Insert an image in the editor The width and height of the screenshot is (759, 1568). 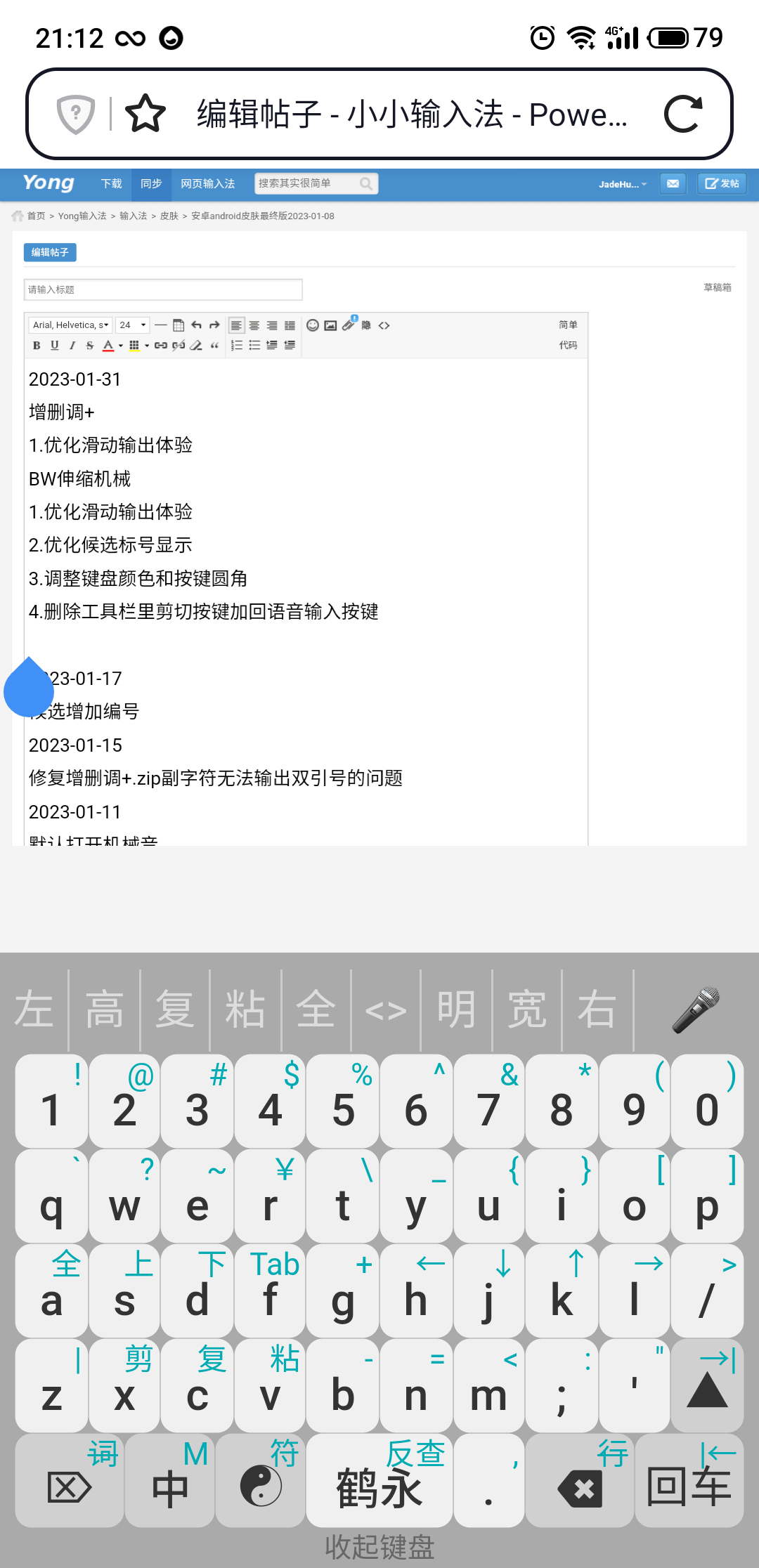pyautogui.click(x=330, y=325)
